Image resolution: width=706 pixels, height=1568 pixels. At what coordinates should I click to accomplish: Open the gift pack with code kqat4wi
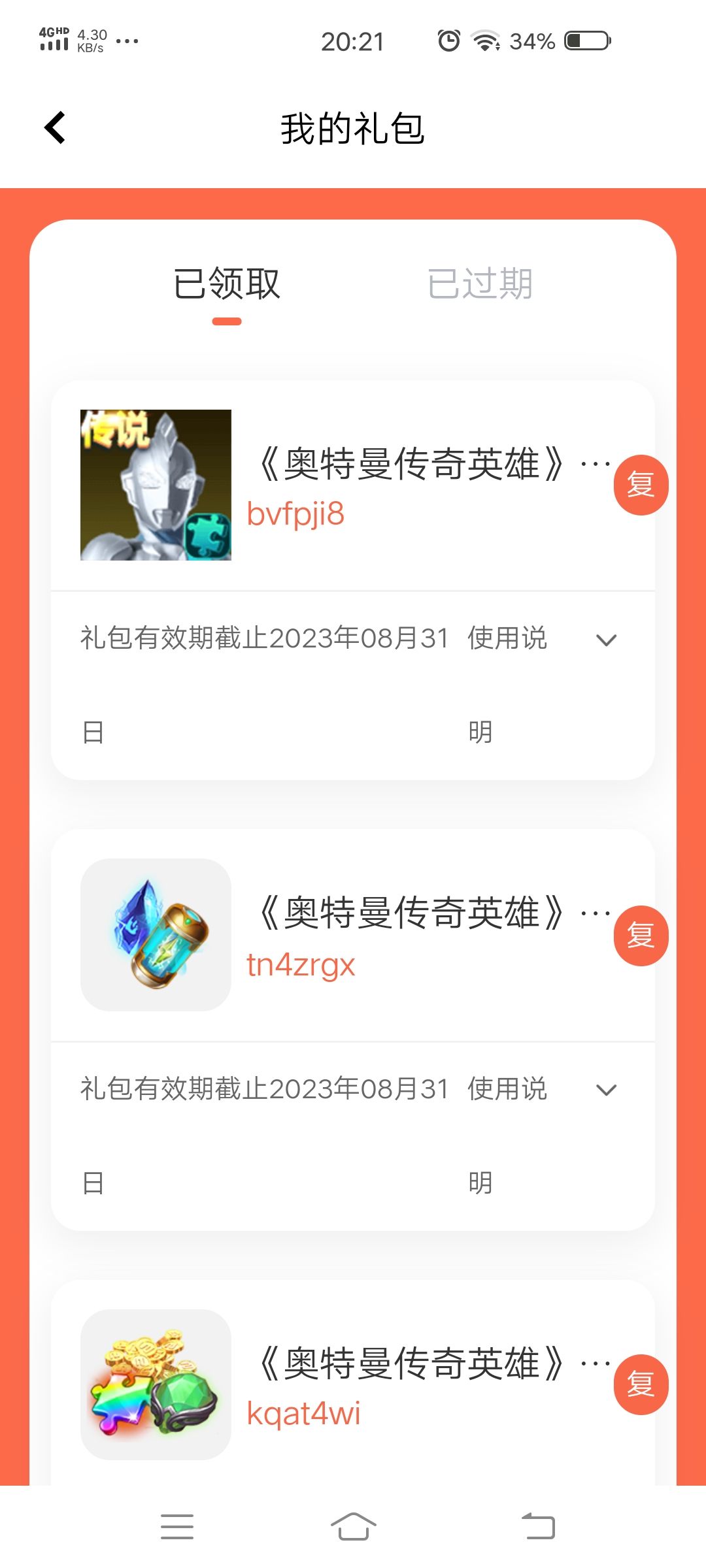tap(405, 1364)
